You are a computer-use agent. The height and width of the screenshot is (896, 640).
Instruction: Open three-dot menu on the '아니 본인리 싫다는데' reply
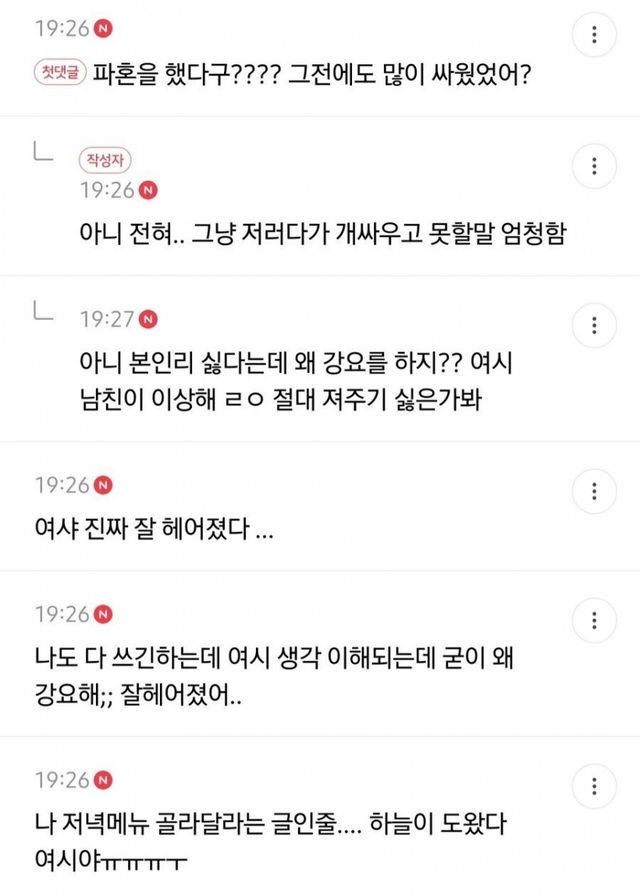pos(595,326)
